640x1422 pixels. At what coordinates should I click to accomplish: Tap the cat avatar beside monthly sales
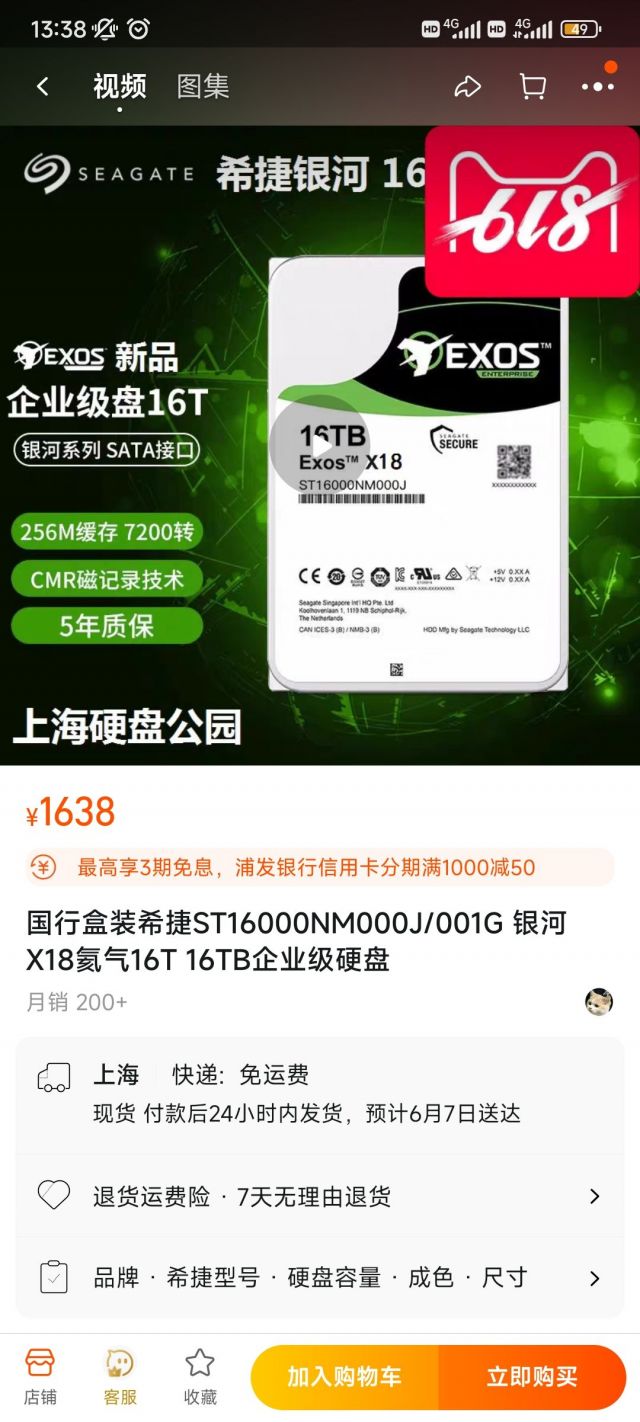pyautogui.click(x=598, y=1001)
